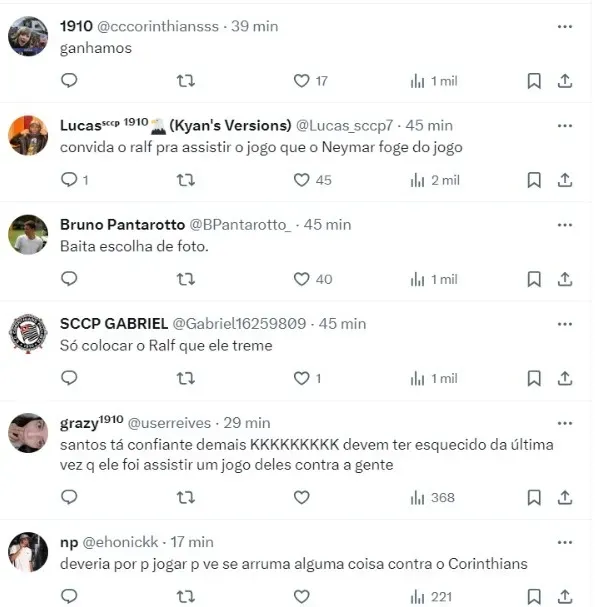601x607 pixels.
Task: Open more options on SCCP GABRIEL's reply
Action: coord(566,323)
